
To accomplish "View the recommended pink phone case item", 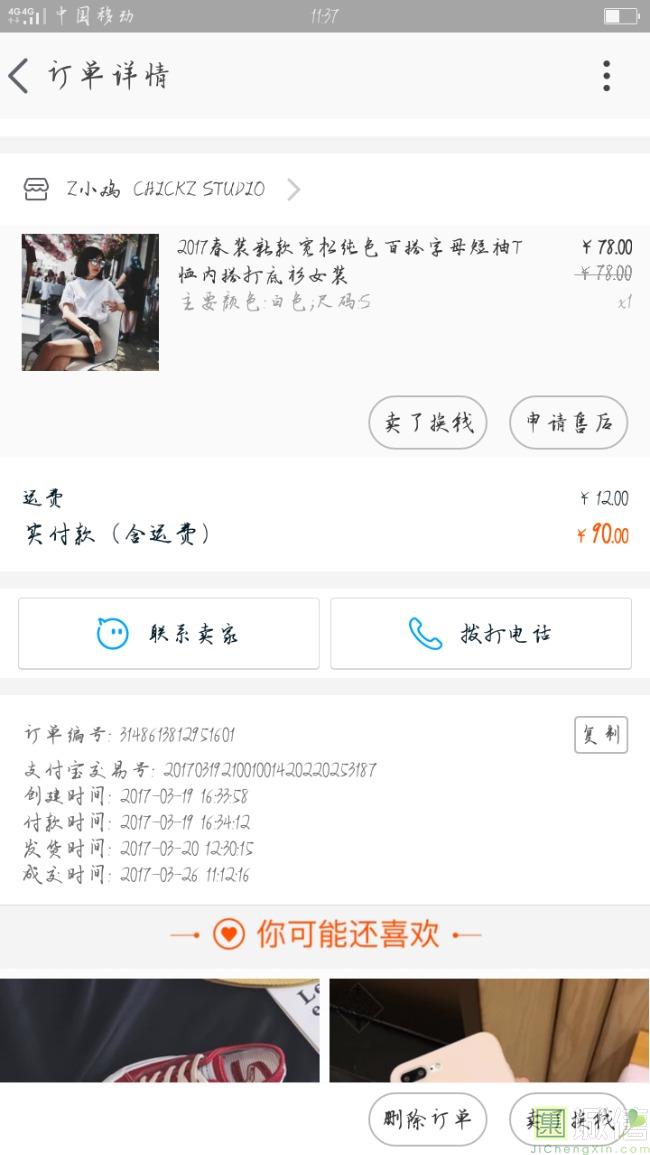I will pos(489,1030).
